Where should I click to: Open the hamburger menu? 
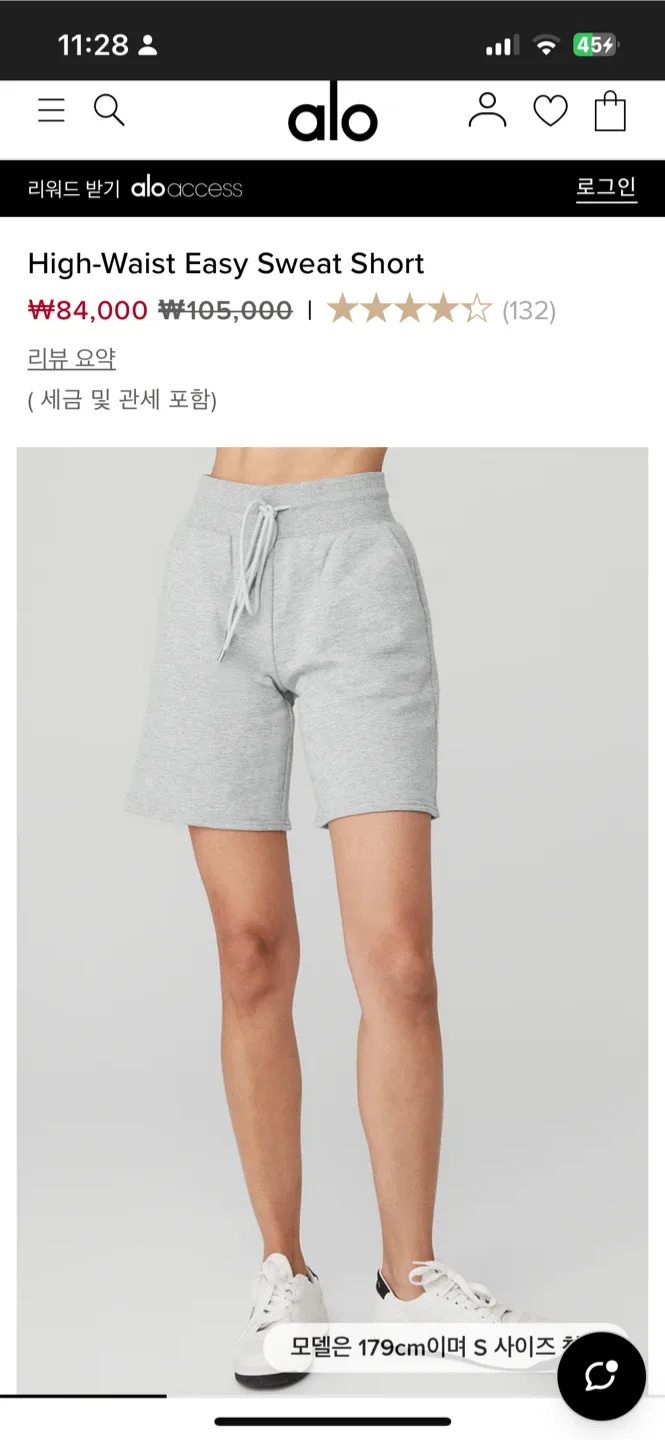click(x=51, y=110)
